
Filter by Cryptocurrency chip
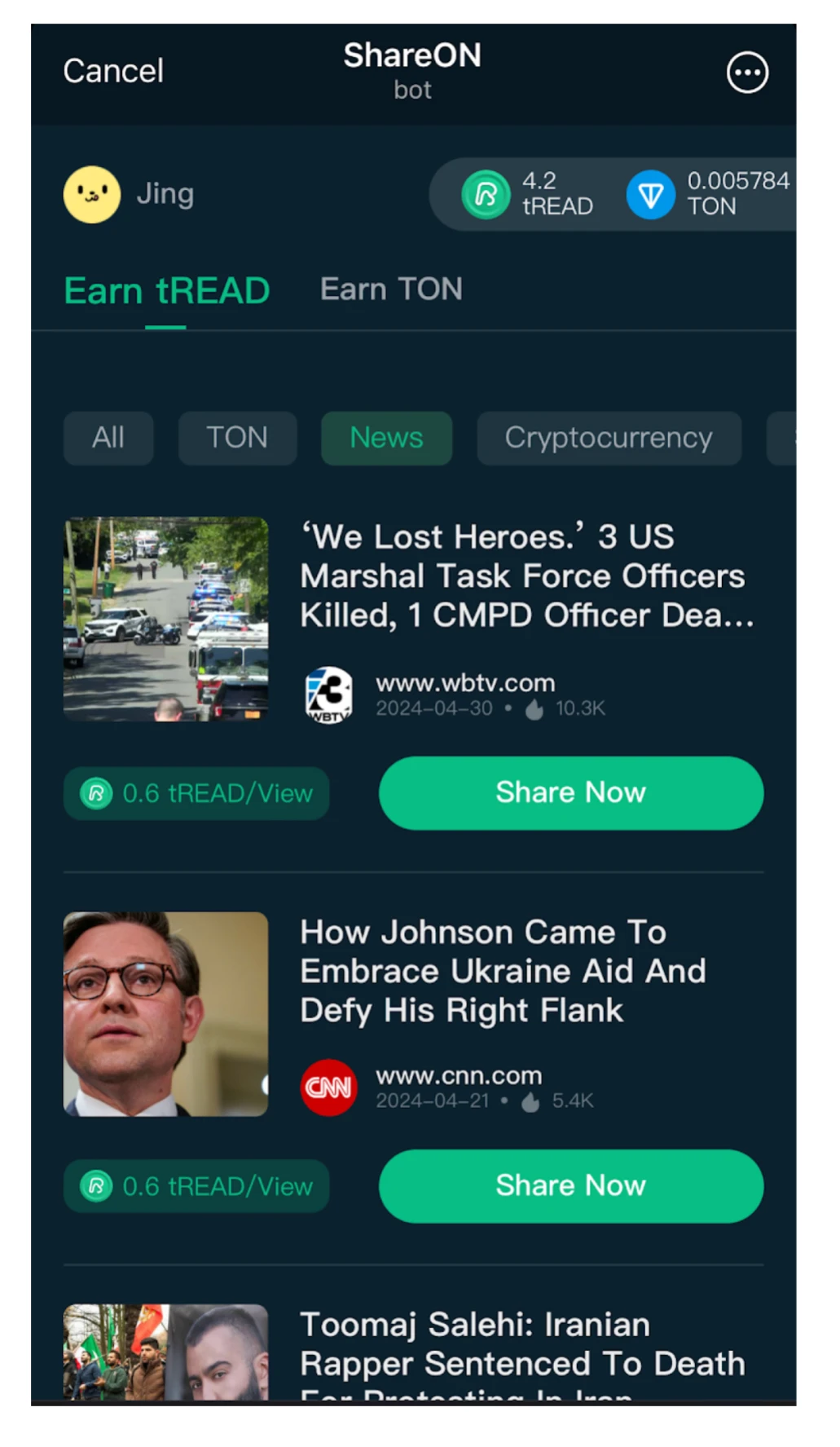pyautogui.click(x=608, y=438)
